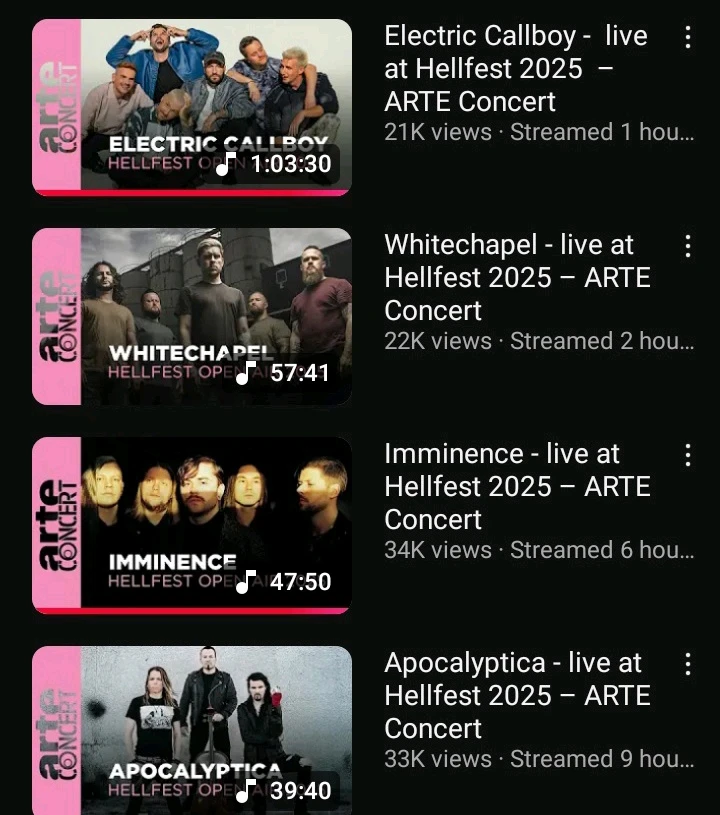Open more options for Apocalyptica video

pyautogui.click(x=687, y=665)
